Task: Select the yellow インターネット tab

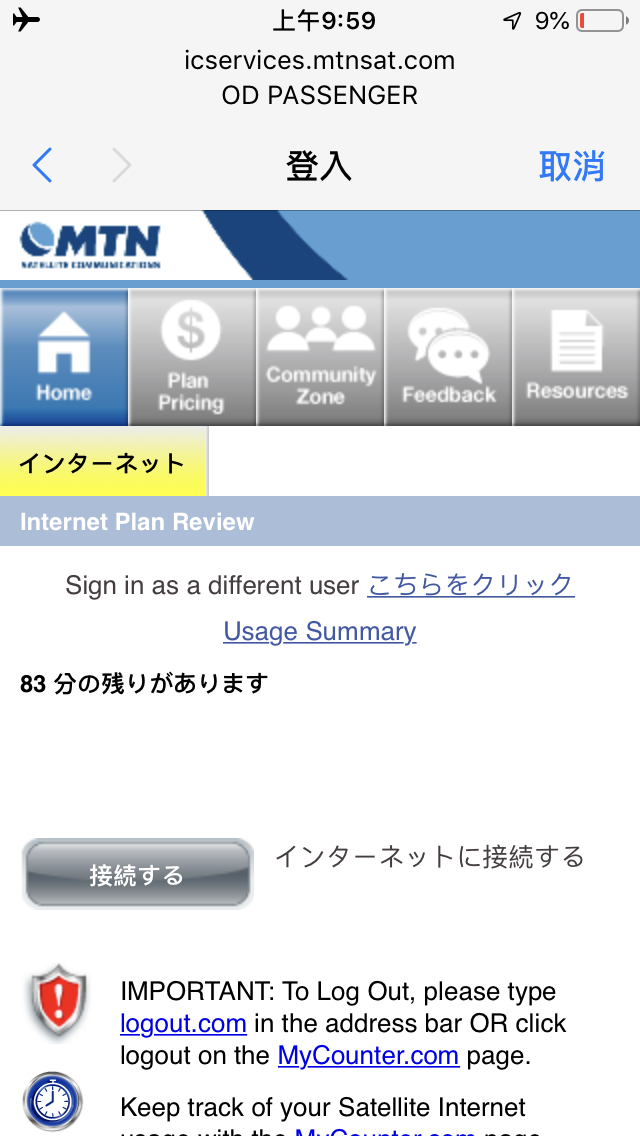Action: (104, 462)
